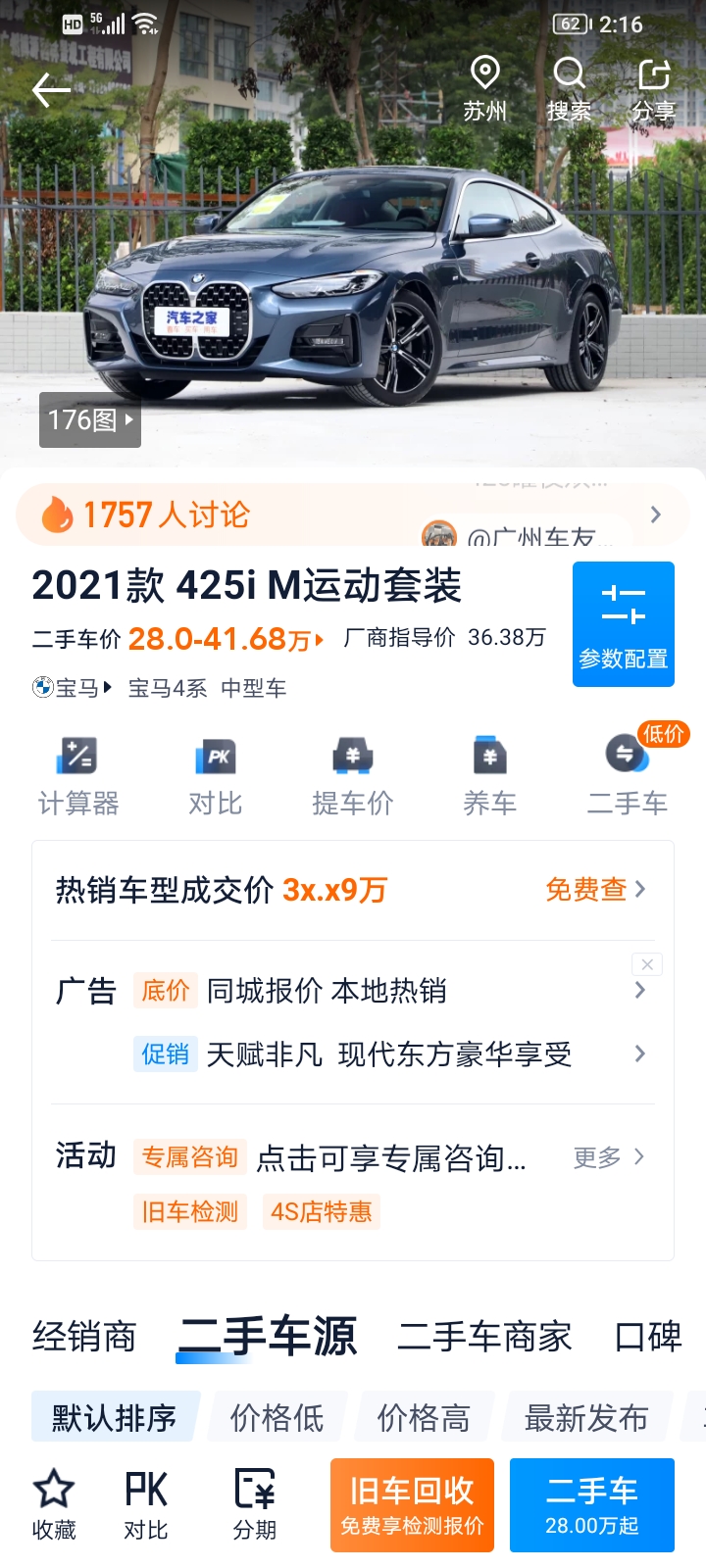Open the 计算器 loan calculator

pyautogui.click(x=78, y=776)
